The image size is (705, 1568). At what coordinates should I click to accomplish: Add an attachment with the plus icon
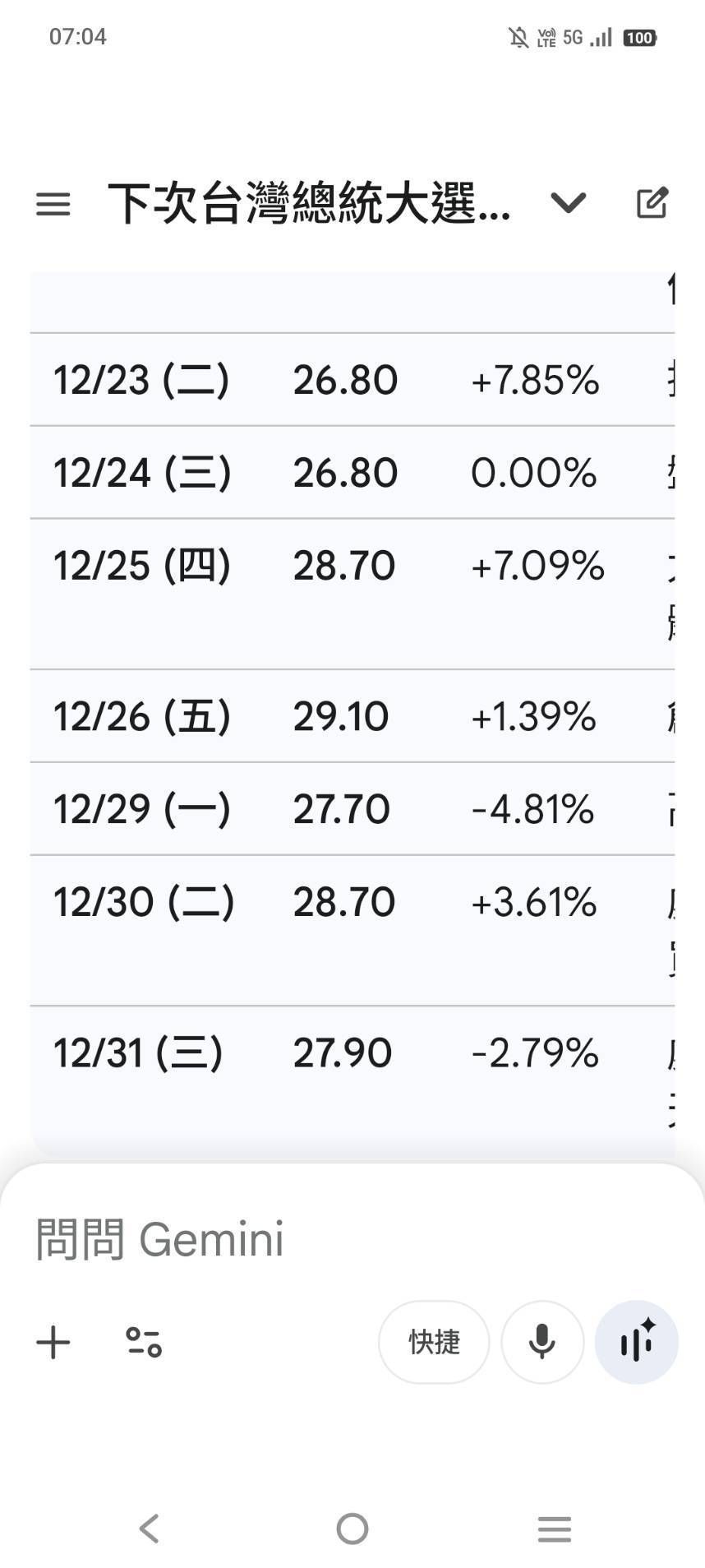53,1343
